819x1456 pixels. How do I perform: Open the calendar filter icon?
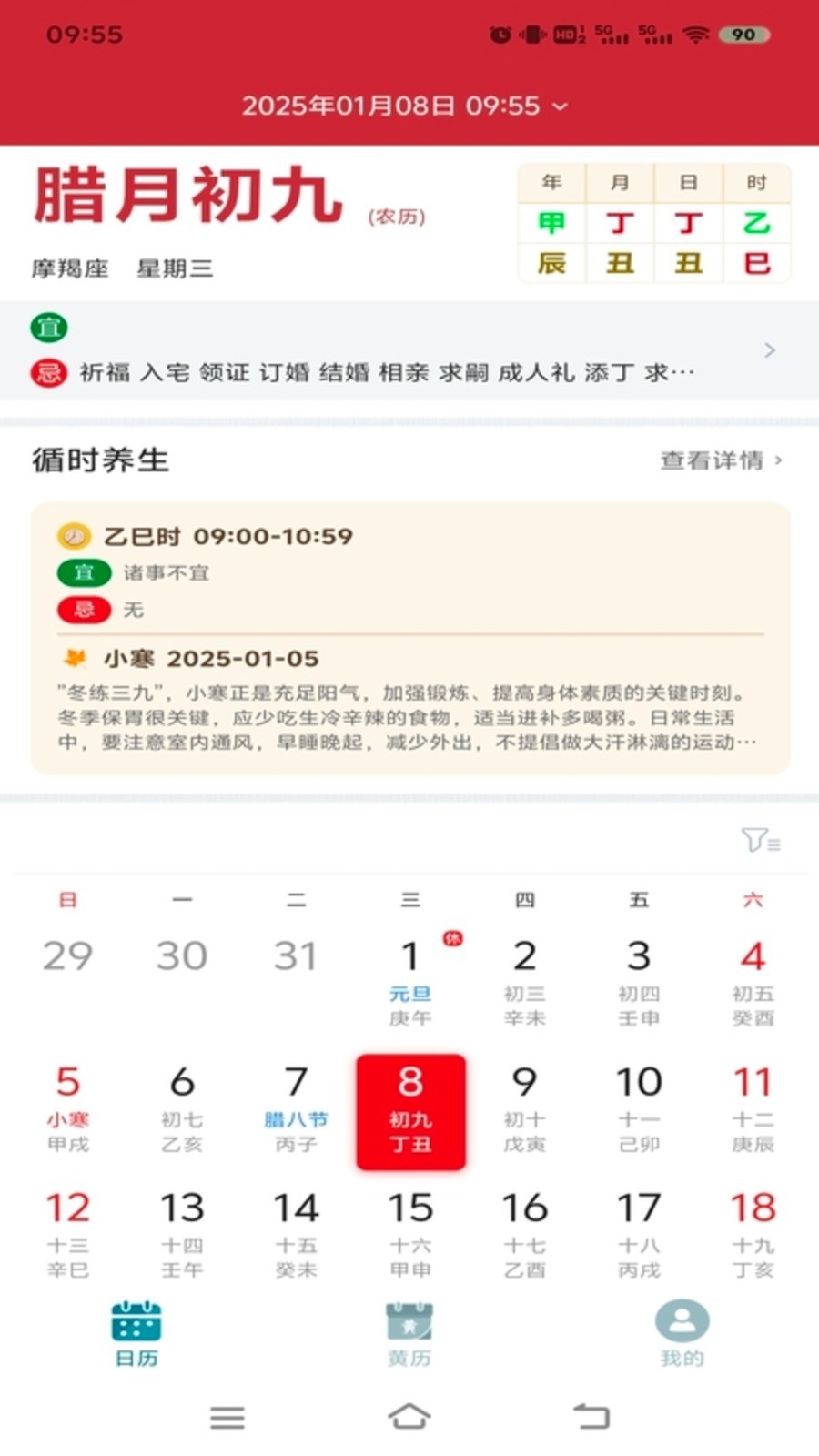point(759,840)
